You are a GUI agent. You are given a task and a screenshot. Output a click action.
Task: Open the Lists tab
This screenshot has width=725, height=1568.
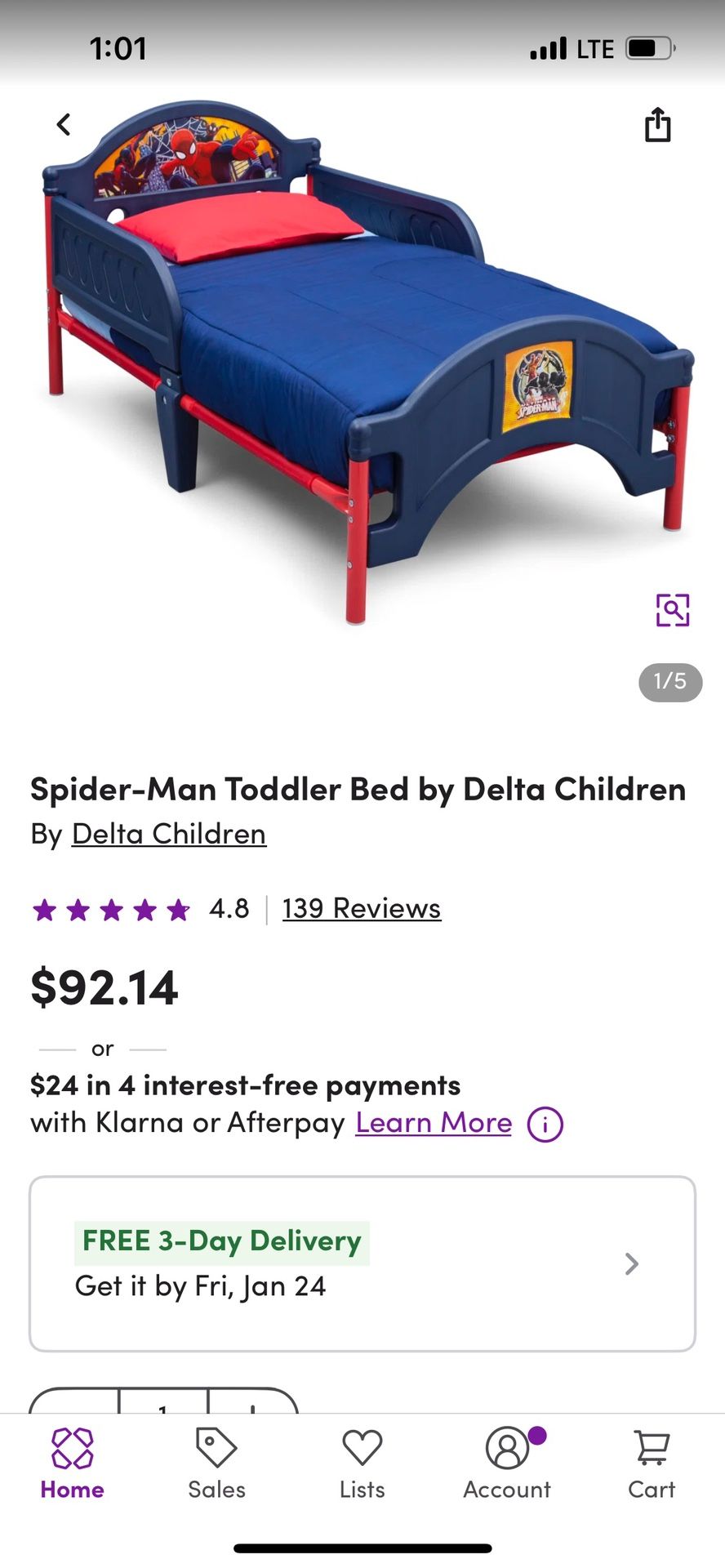[x=362, y=1464]
